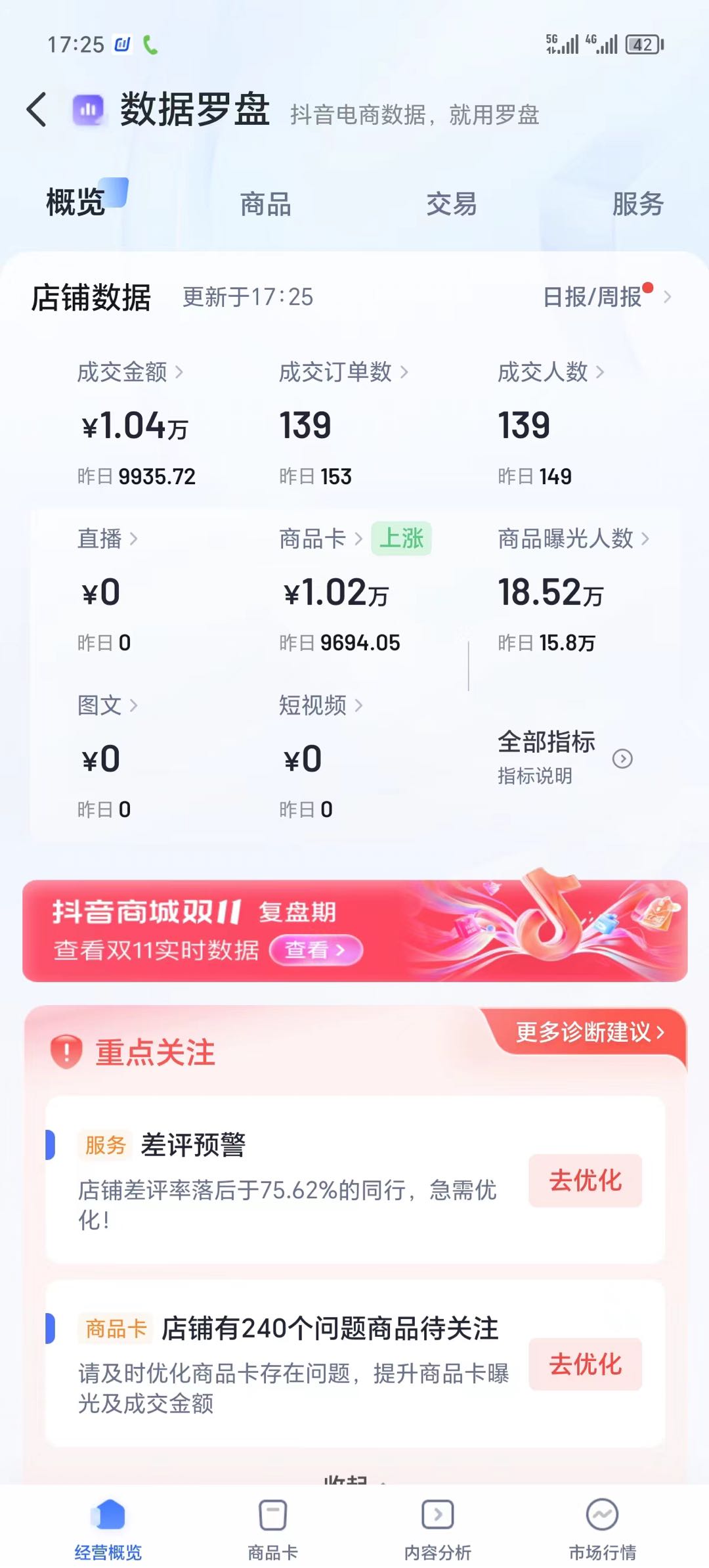View 成交订单数 details
The image size is (709, 1568).
coord(343,372)
